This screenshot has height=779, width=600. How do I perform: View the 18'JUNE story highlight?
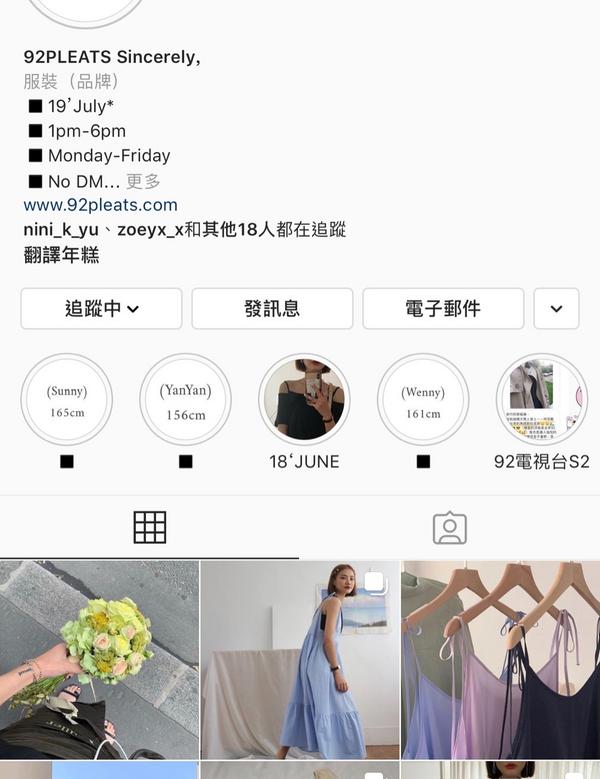(x=304, y=400)
